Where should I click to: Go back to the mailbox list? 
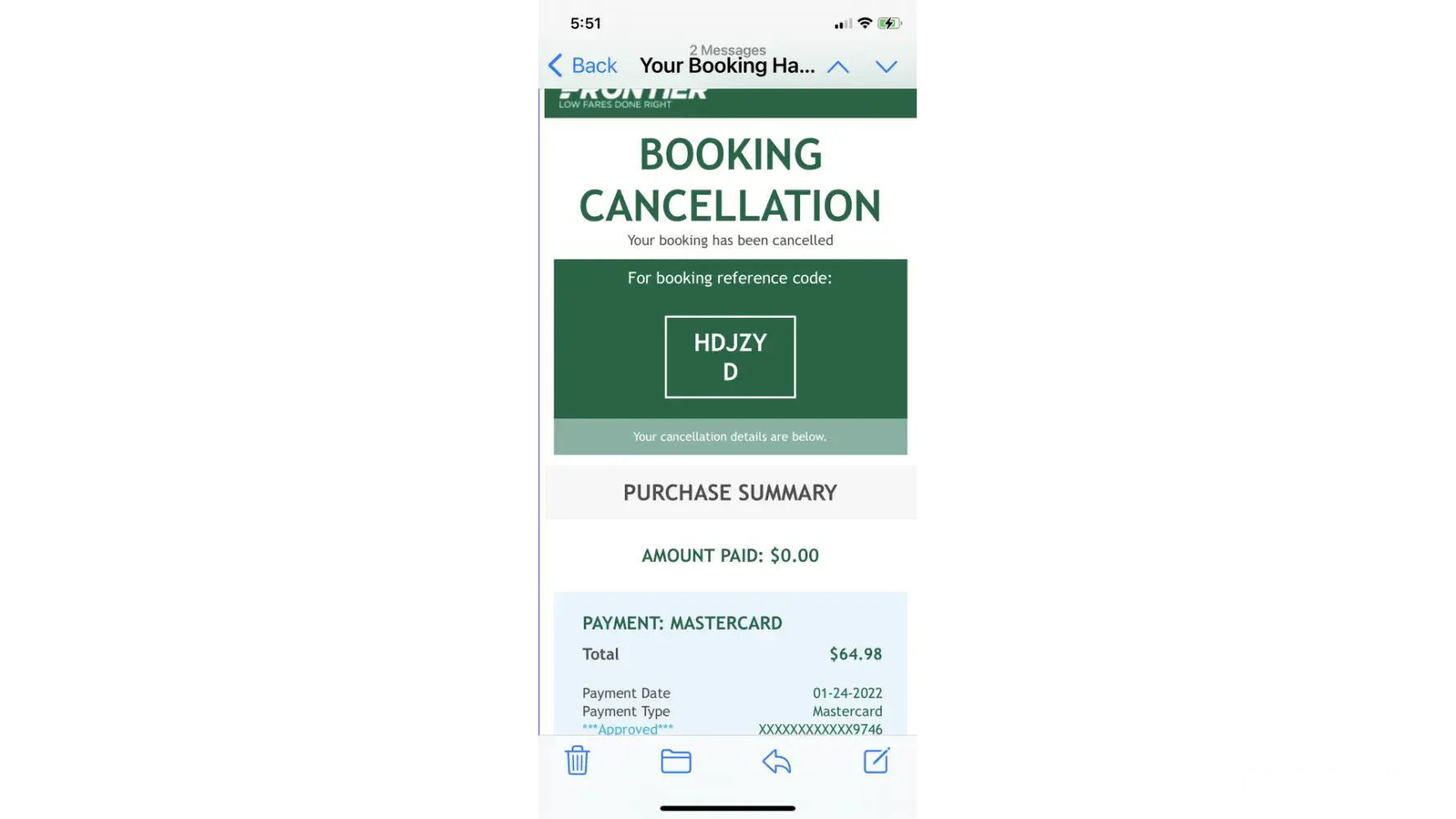(x=582, y=66)
